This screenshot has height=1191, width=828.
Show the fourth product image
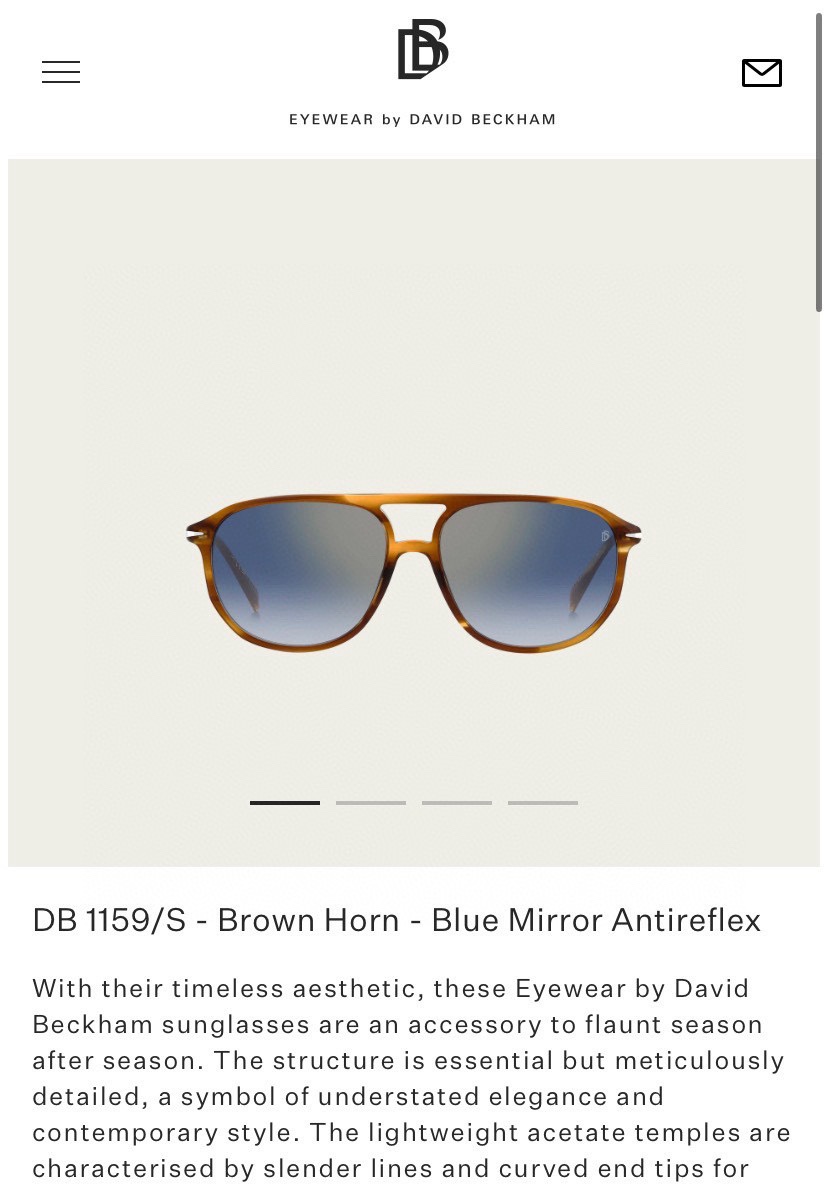coord(543,802)
